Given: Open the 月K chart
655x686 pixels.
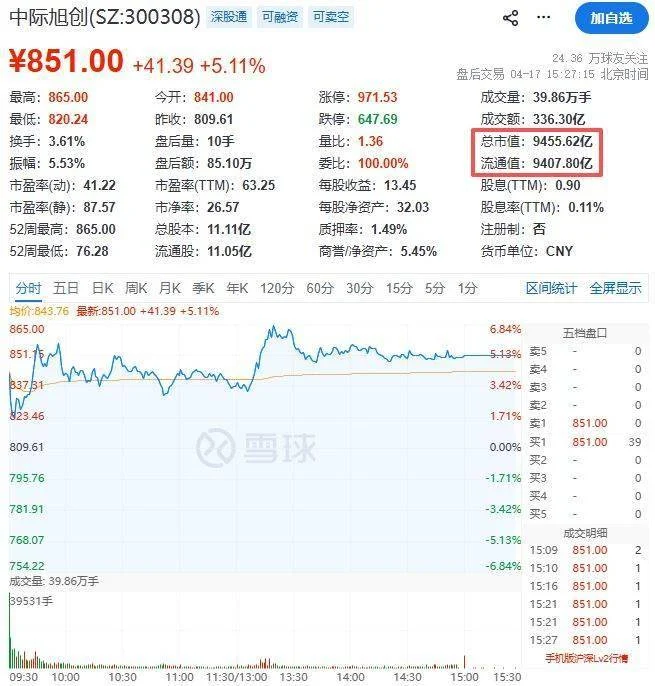Looking at the screenshot, I should [x=170, y=288].
